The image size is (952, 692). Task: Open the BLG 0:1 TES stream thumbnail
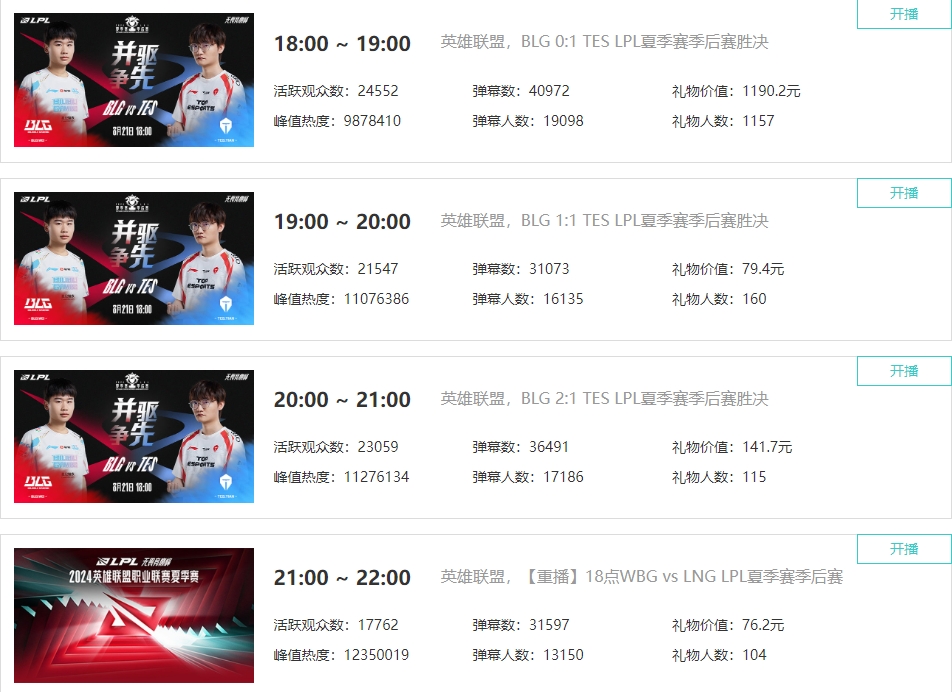(134, 80)
